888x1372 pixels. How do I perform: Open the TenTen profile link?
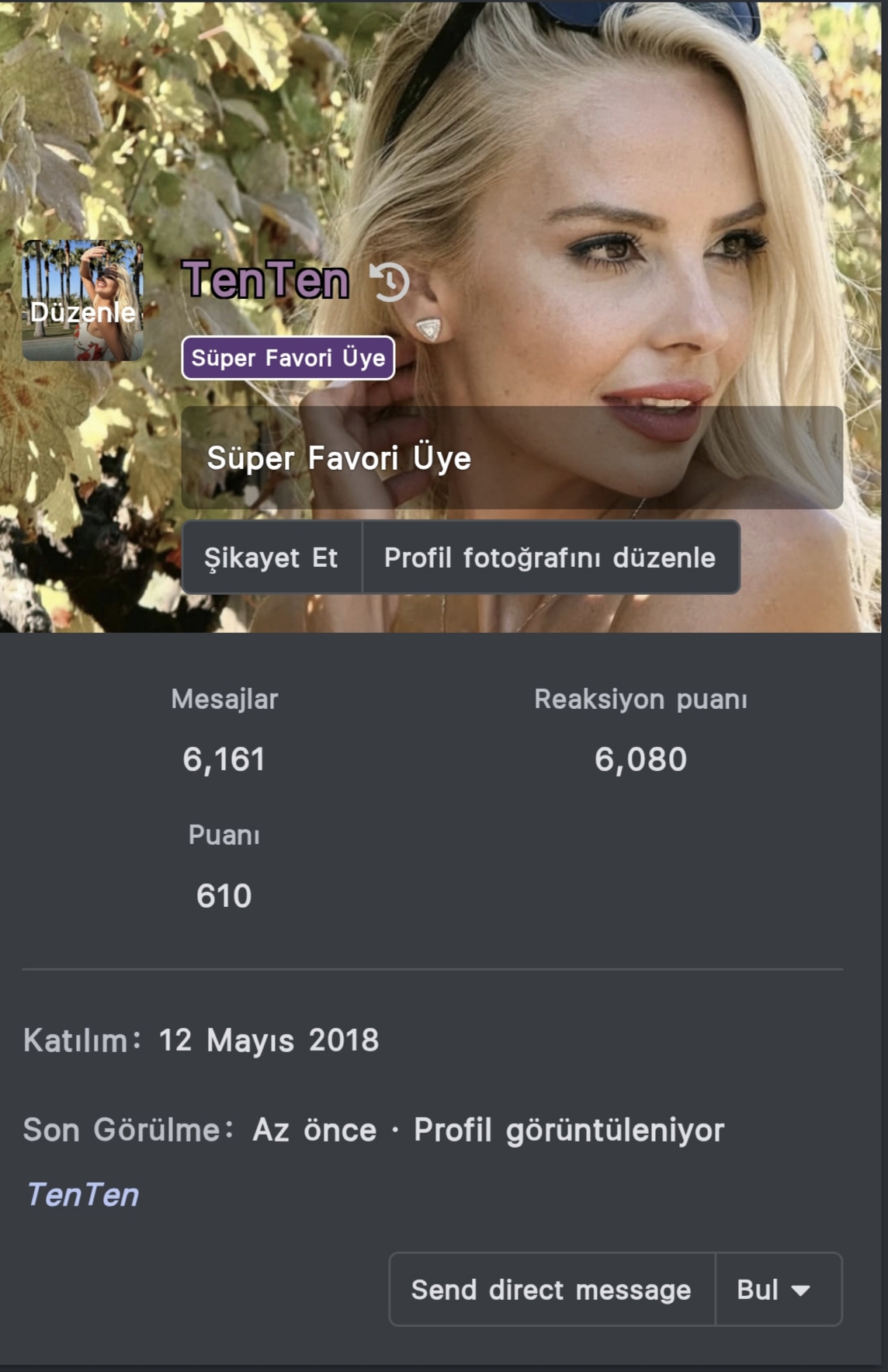[x=83, y=1195]
